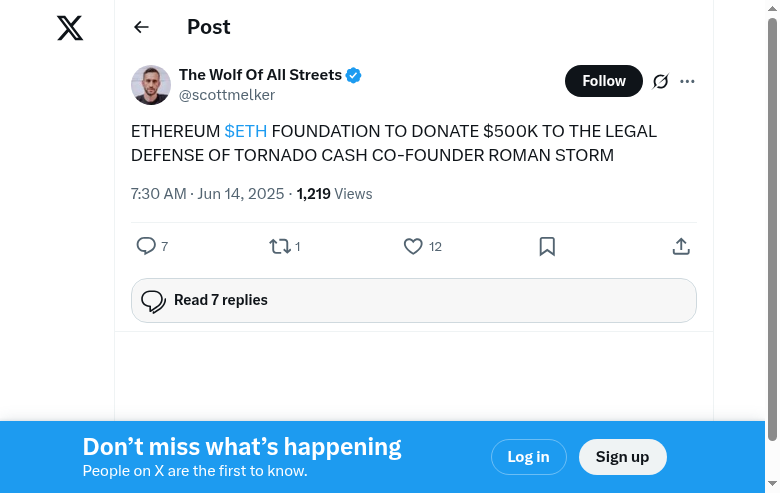Open the @scottmelker handle link
The height and width of the screenshot is (493, 780).
pyautogui.click(x=227, y=95)
